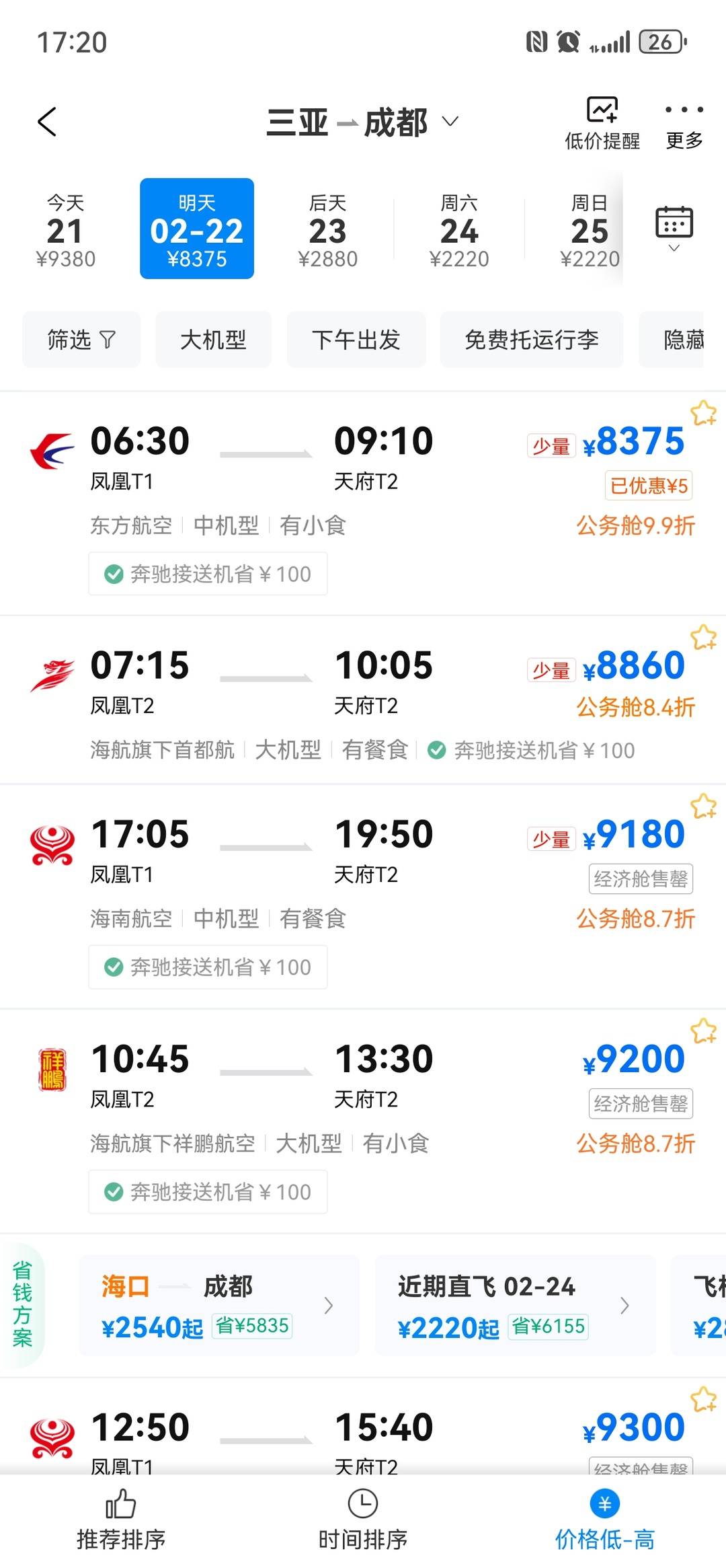Go back using the top-left arrow
The image size is (726, 1568).
click(47, 122)
